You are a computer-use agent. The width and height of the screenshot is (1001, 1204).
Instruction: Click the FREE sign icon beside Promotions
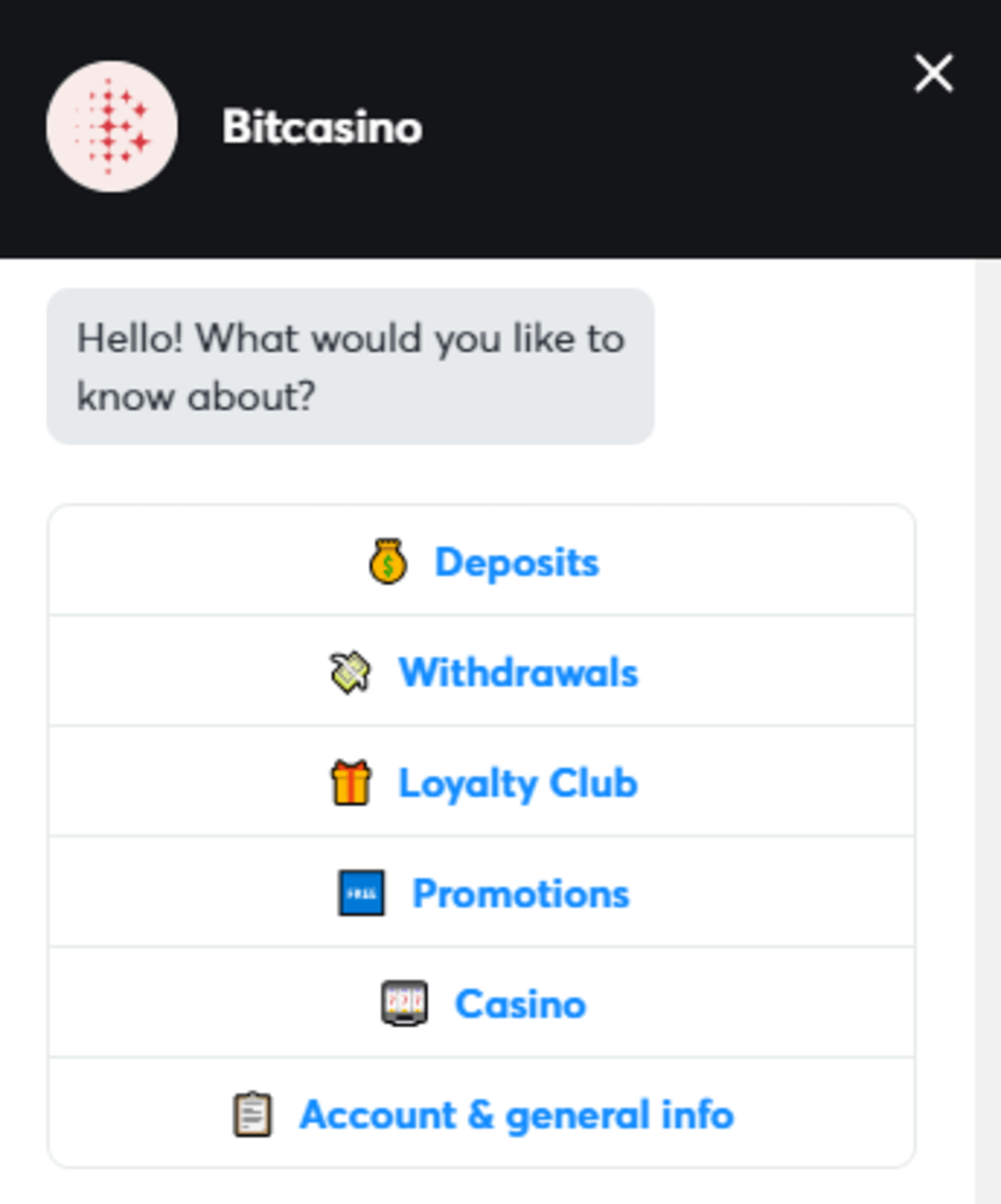(x=361, y=892)
